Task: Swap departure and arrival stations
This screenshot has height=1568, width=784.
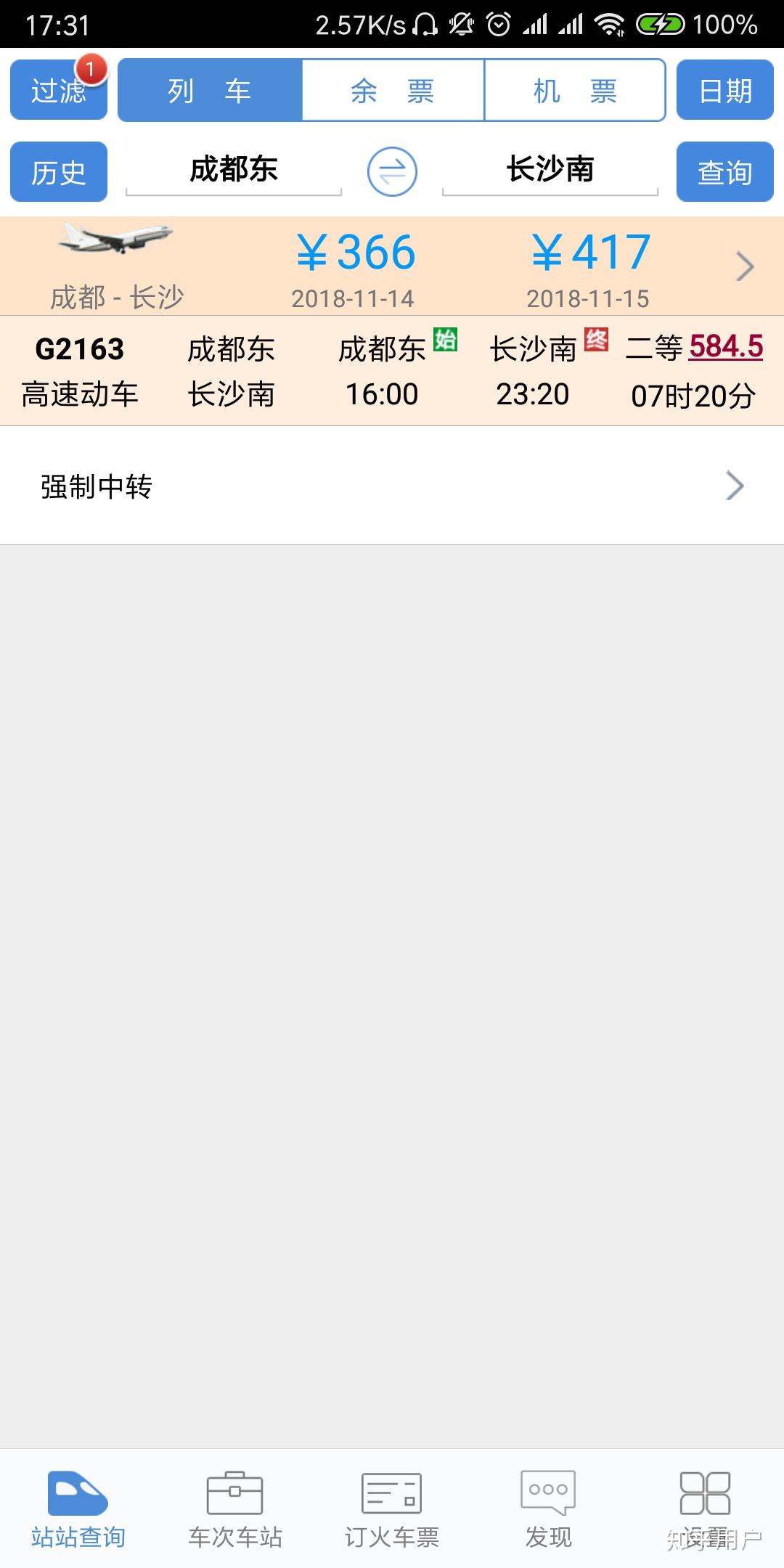Action: point(392,172)
